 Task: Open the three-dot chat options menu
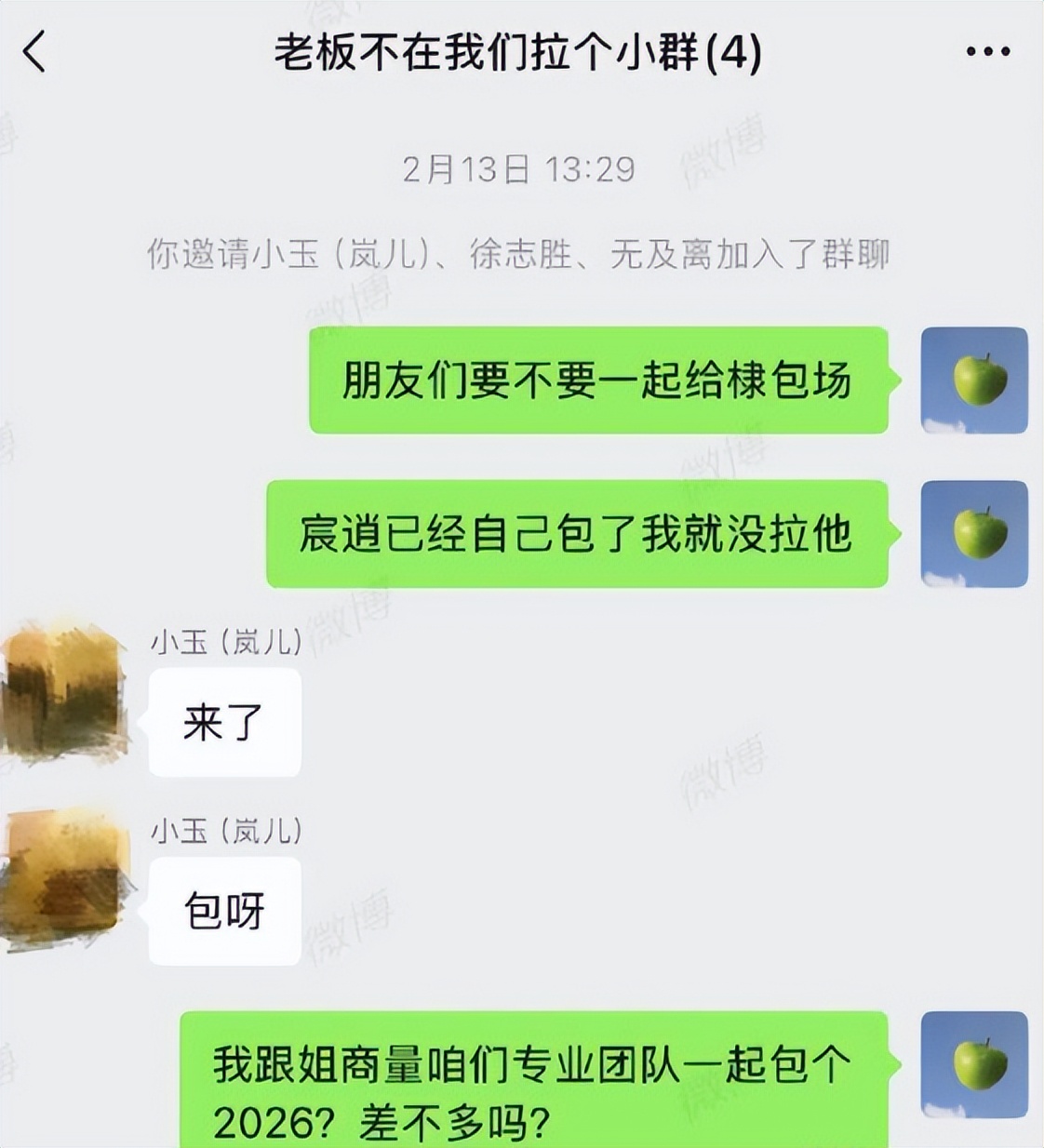(987, 52)
